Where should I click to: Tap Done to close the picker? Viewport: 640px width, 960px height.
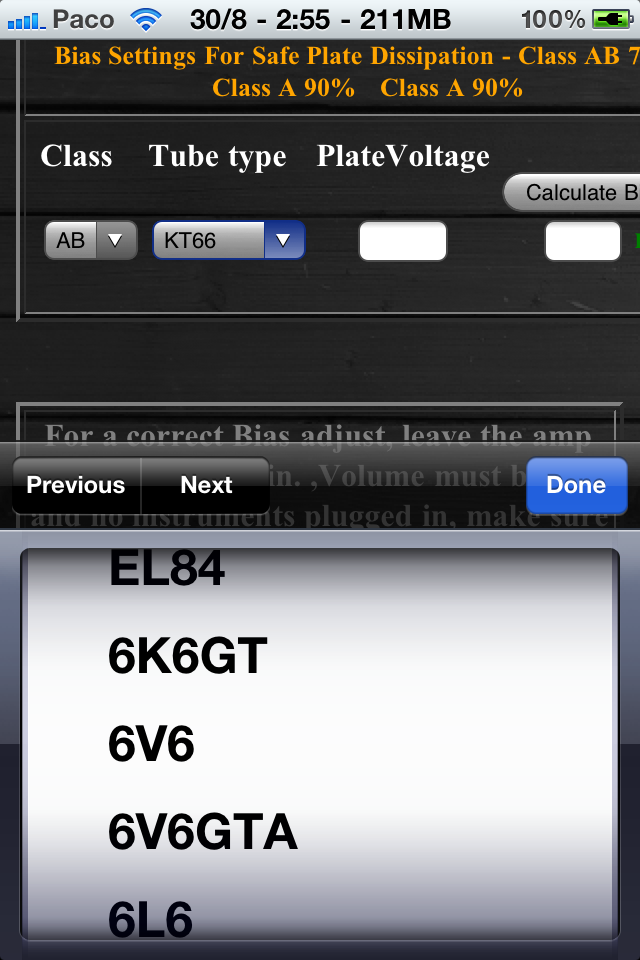[x=576, y=485]
